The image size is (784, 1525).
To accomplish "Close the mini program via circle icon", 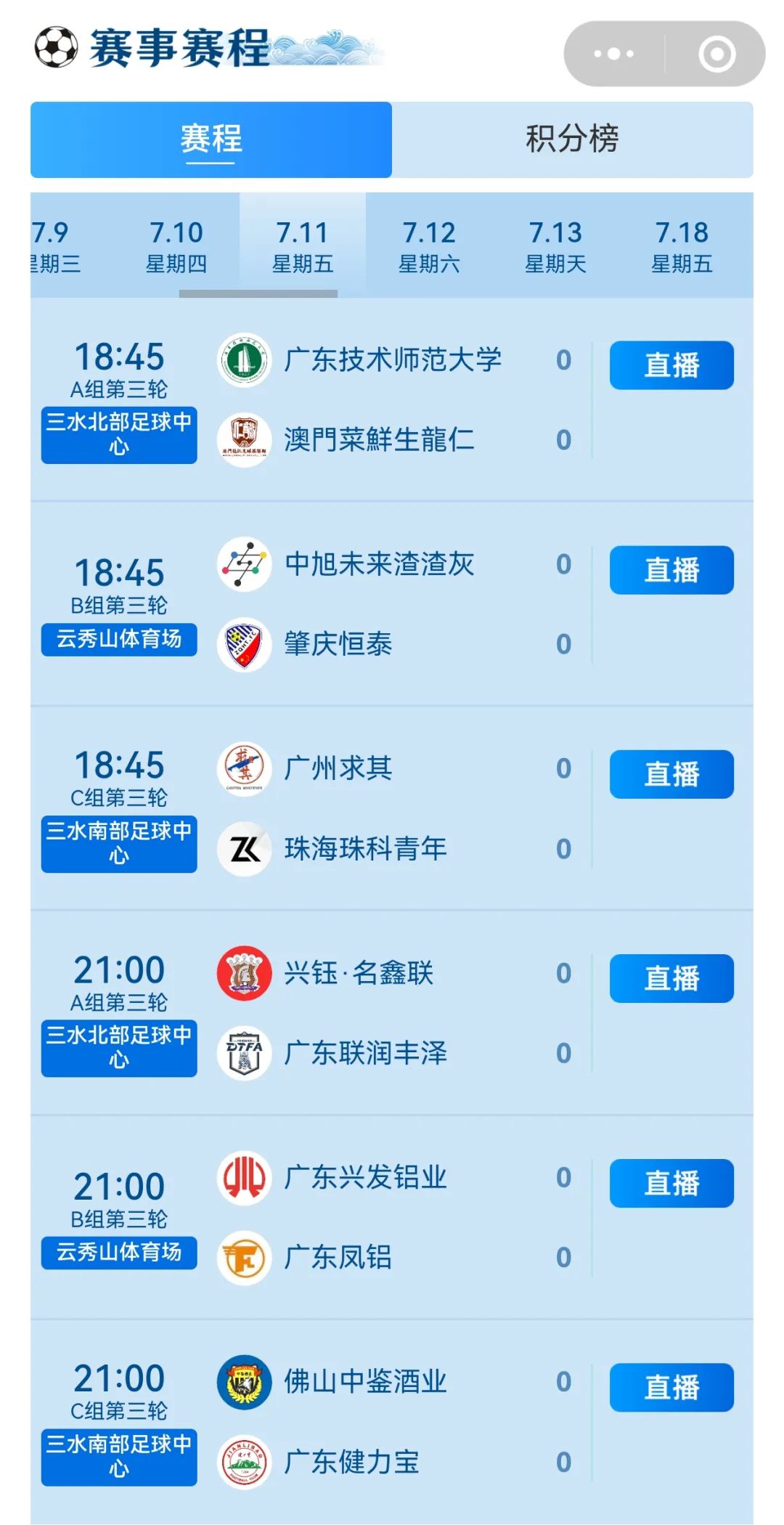I will click(x=716, y=54).
